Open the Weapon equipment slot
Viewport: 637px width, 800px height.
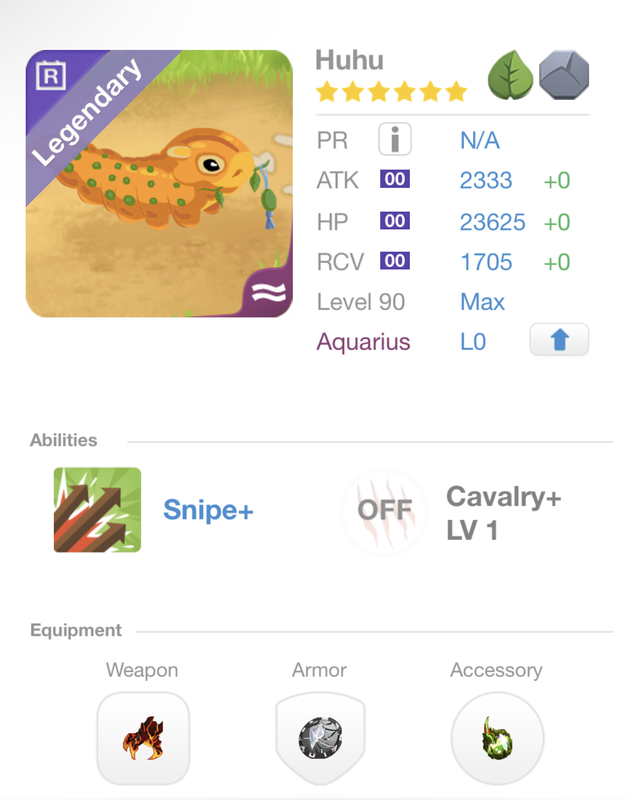tap(142, 740)
